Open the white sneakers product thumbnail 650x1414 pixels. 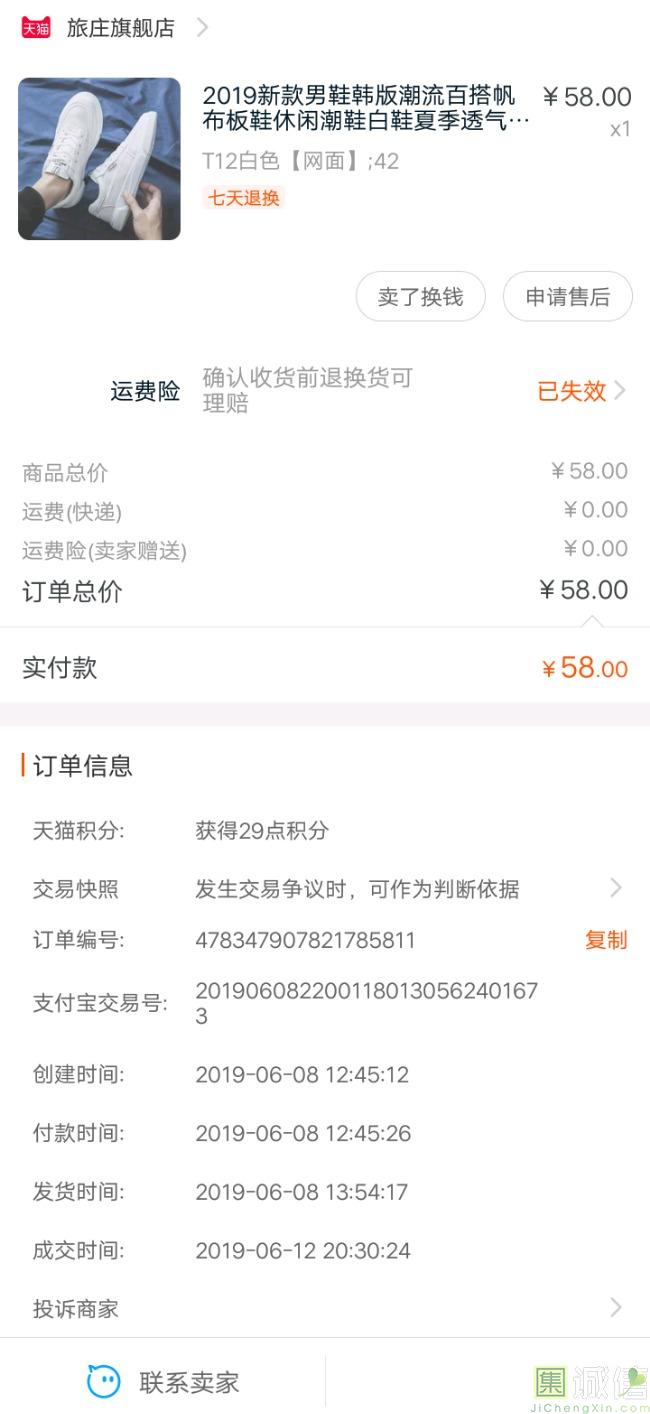coord(99,159)
